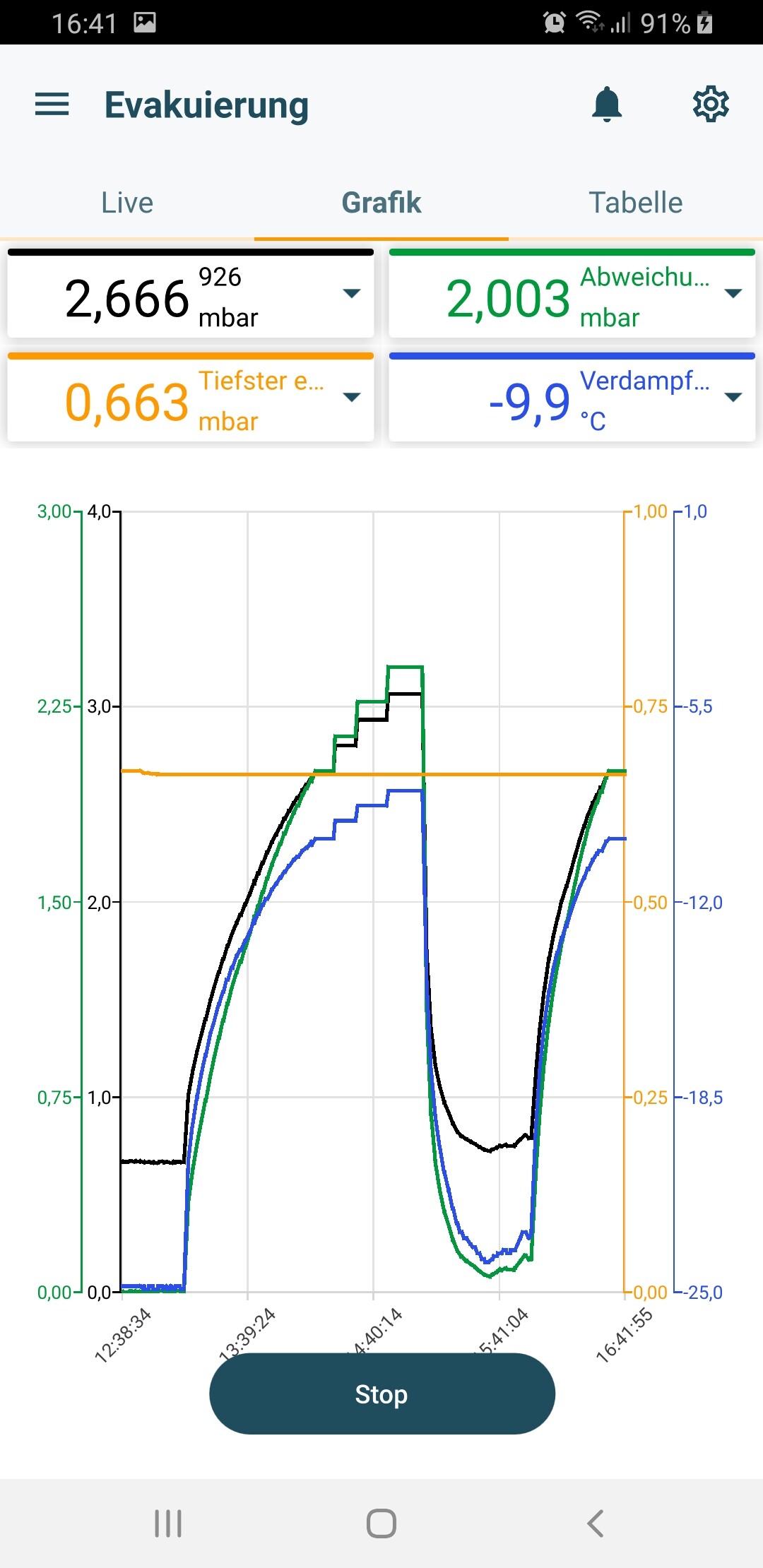Switch to the Tabelle tab
Image resolution: width=763 pixels, height=1568 pixels.
[636, 203]
